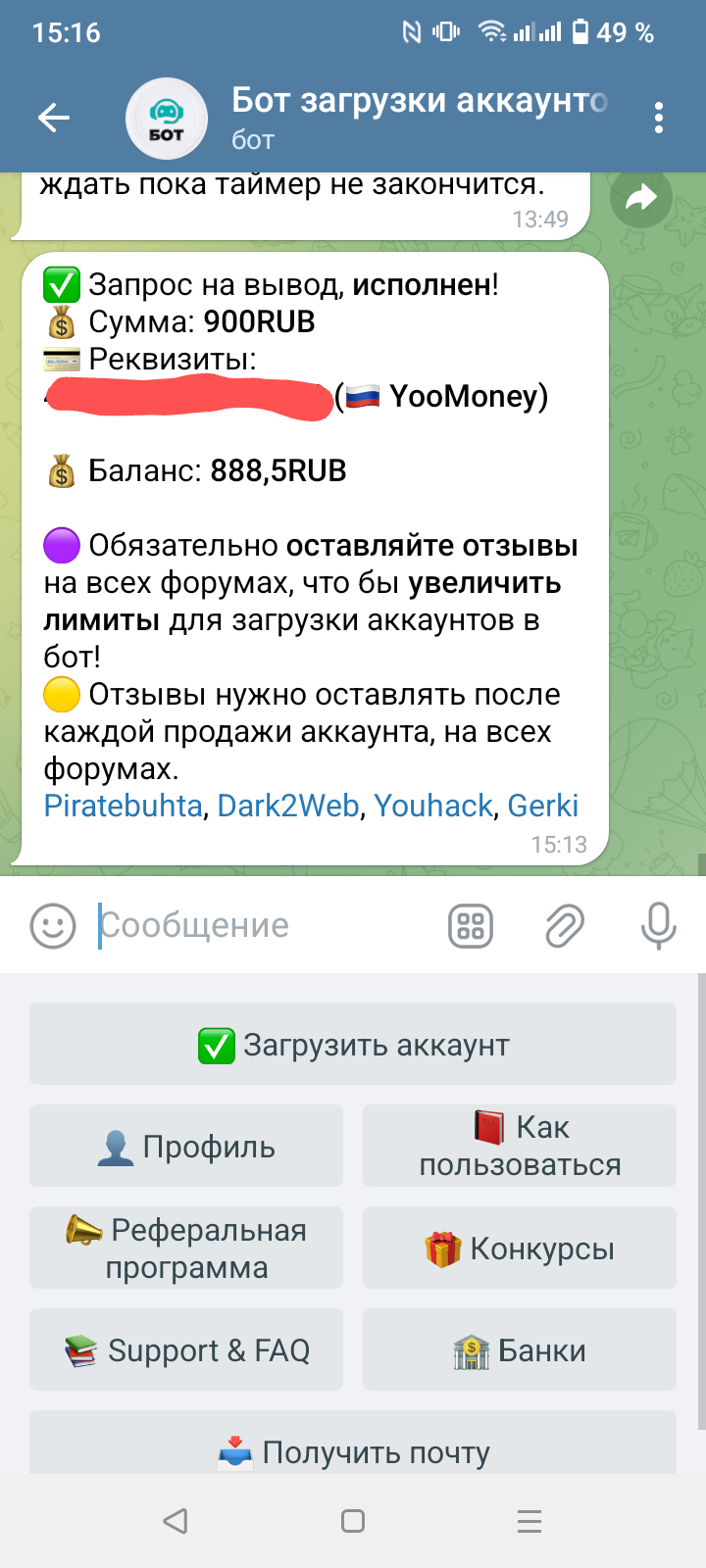This screenshot has width=706, height=1568.
Task: Select Как пользоваться button
Action: [x=520, y=1147]
